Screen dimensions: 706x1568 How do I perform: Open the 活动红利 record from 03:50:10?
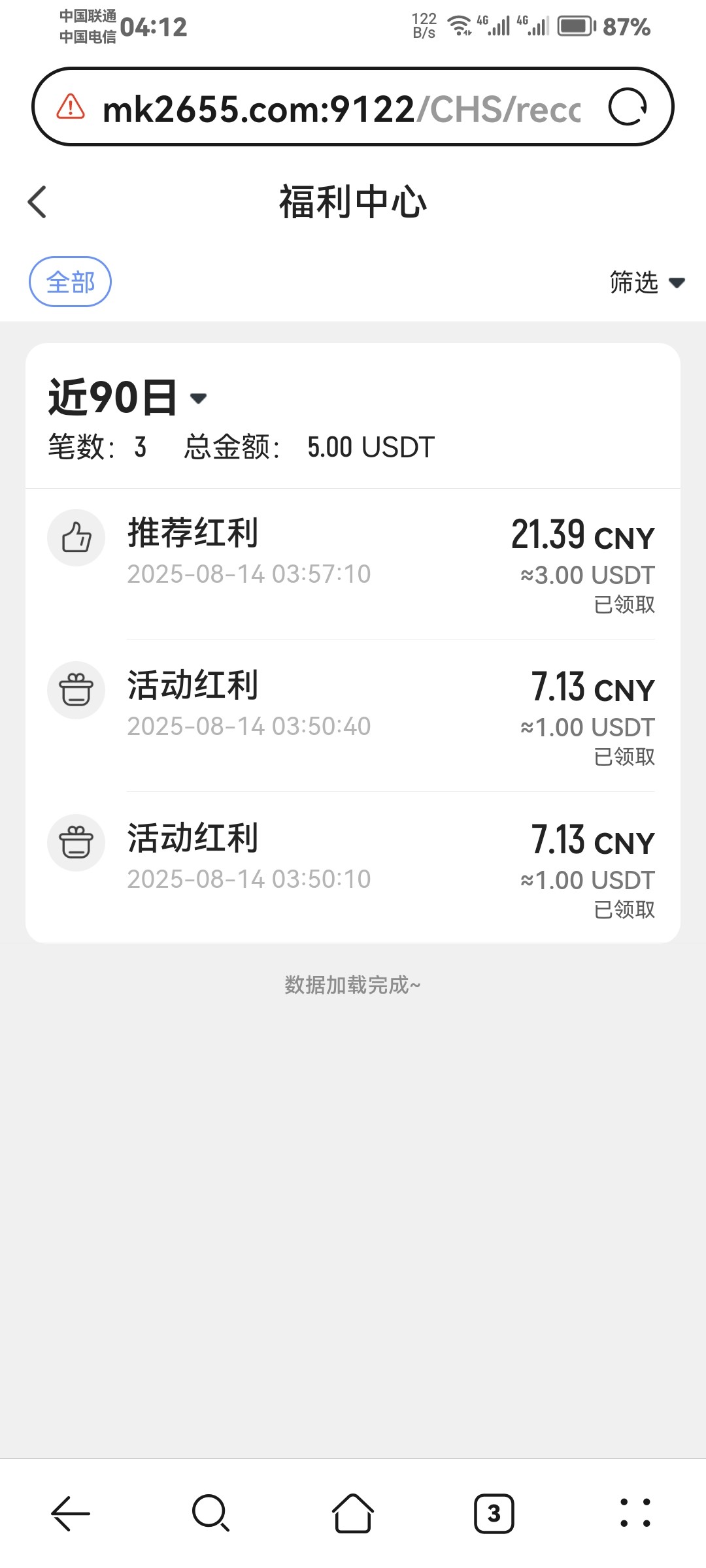[353, 868]
